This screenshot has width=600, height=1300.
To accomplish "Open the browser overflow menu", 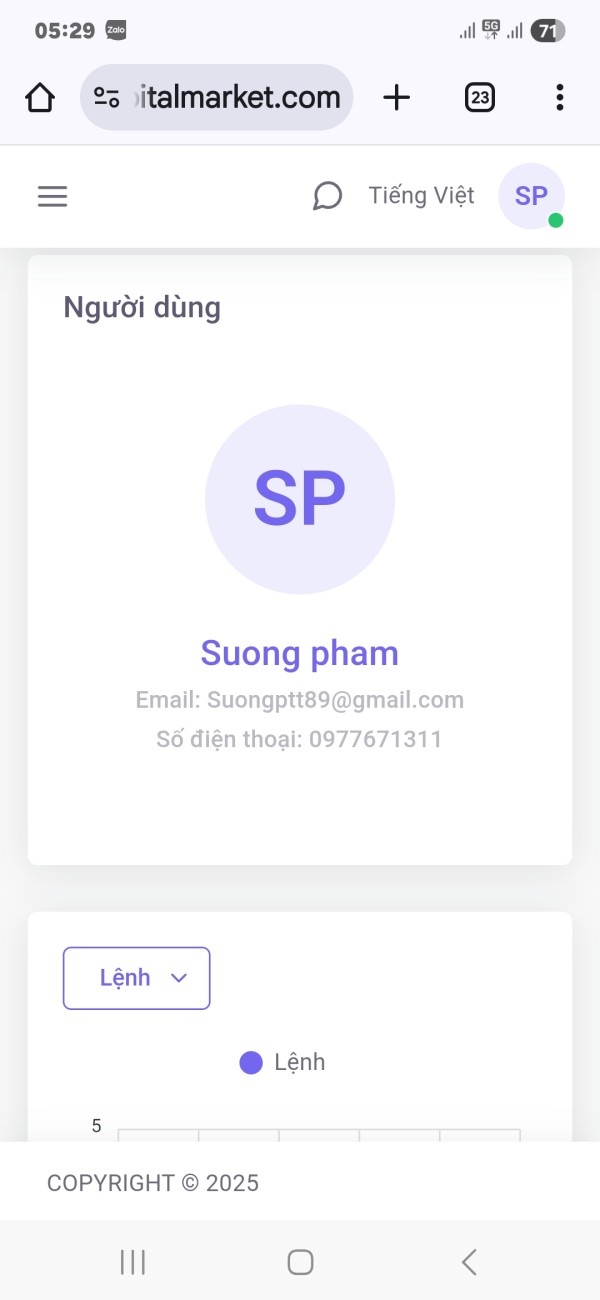I will click(x=559, y=97).
